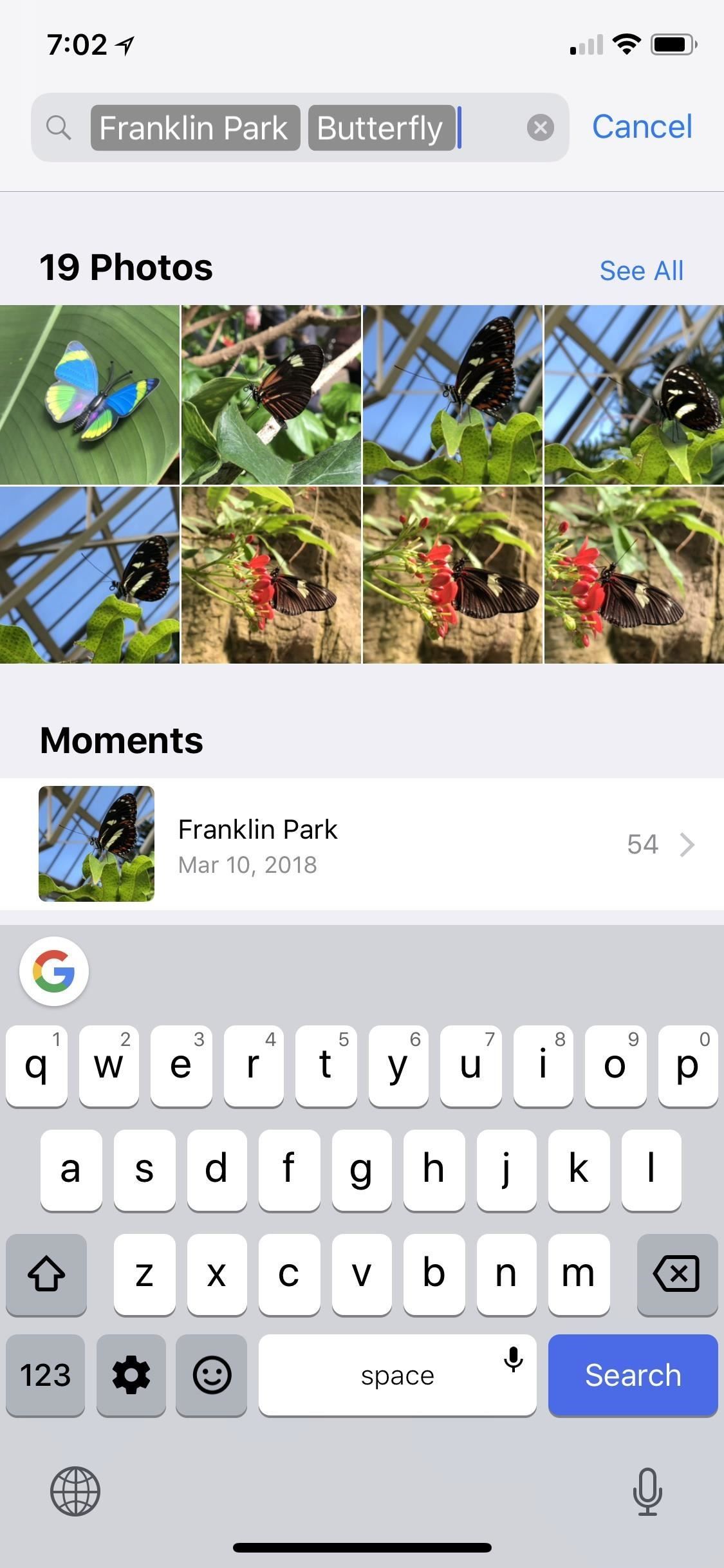
Task: Open the blue butterfly photo thumbnail
Action: pos(89,394)
